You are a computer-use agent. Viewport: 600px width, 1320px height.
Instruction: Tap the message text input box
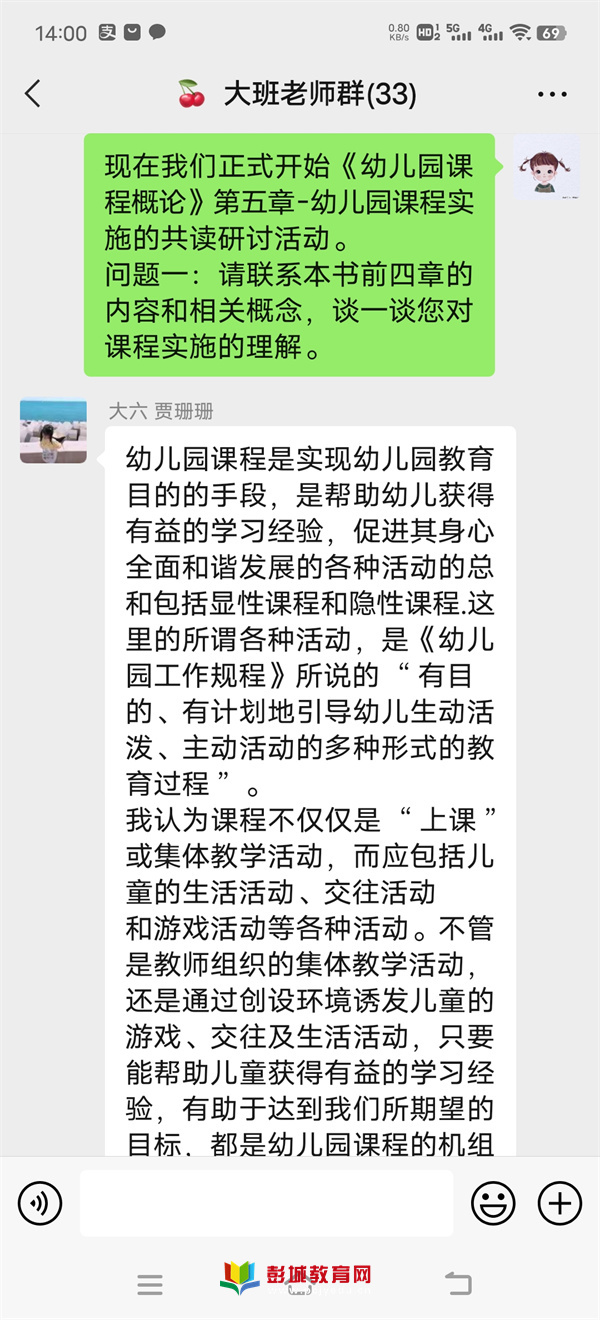[x=266, y=1203]
